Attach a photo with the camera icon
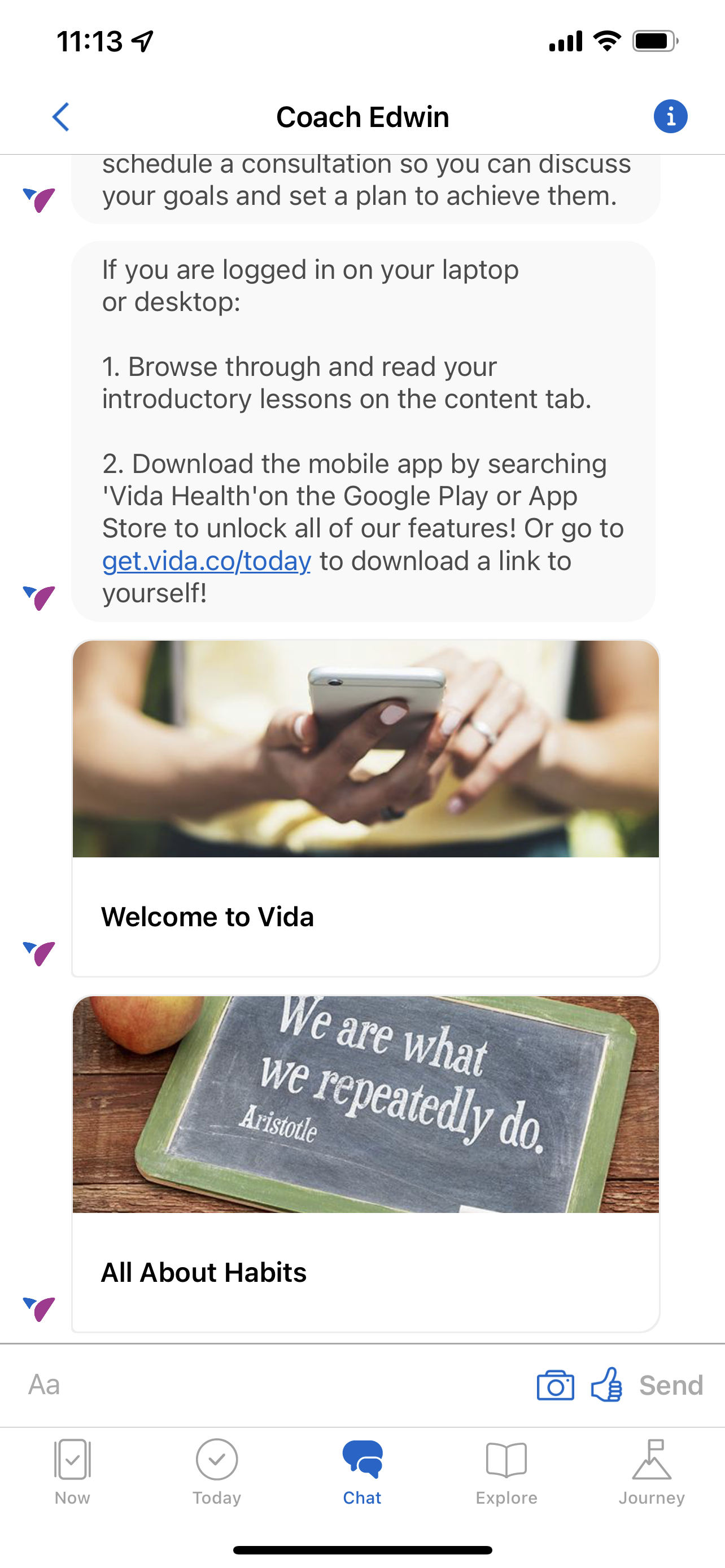The width and height of the screenshot is (725, 1568). (x=555, y=1385)
